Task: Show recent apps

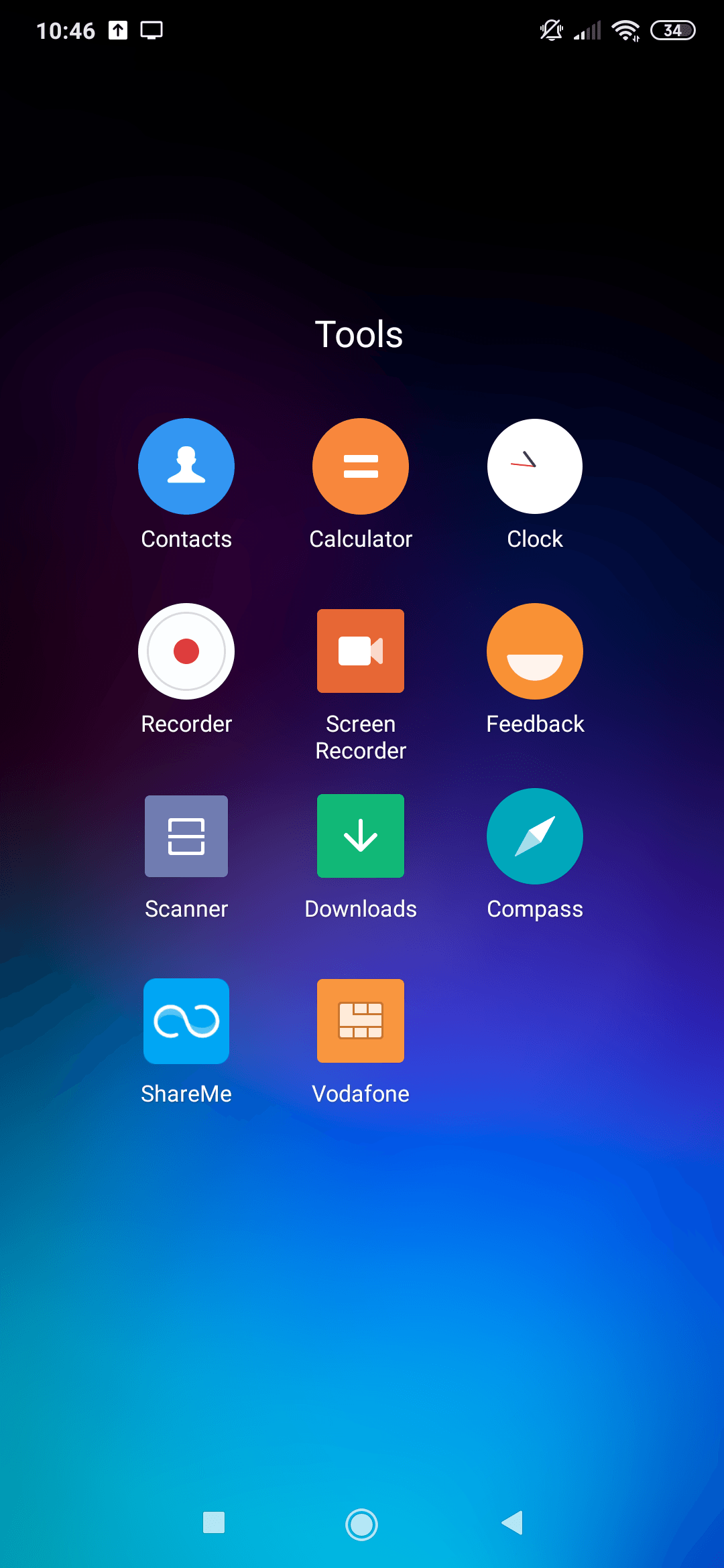Action: 214,1523
